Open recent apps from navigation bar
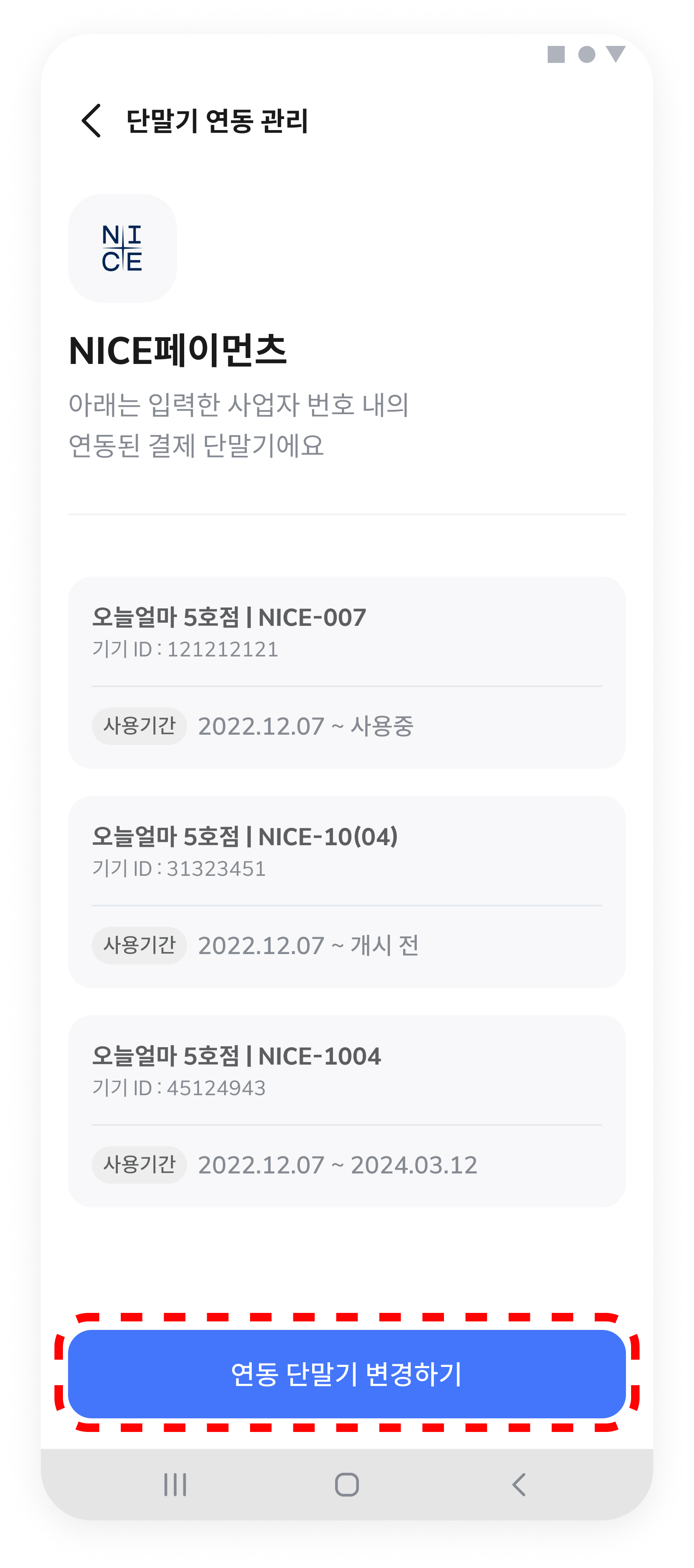Image resolution: width=694 pixels, height=1568 pixels. 175,1484
